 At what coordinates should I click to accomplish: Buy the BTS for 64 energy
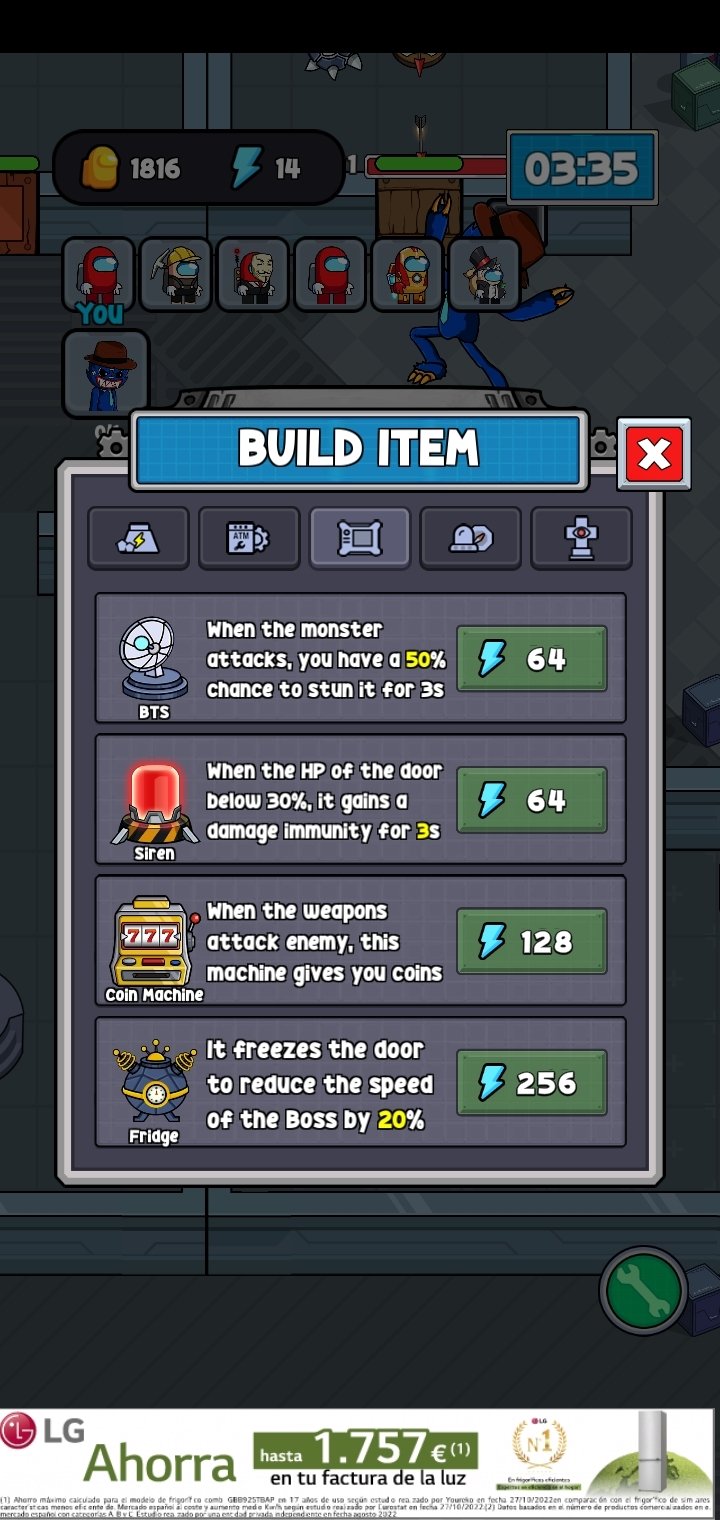tap(532, 659)
